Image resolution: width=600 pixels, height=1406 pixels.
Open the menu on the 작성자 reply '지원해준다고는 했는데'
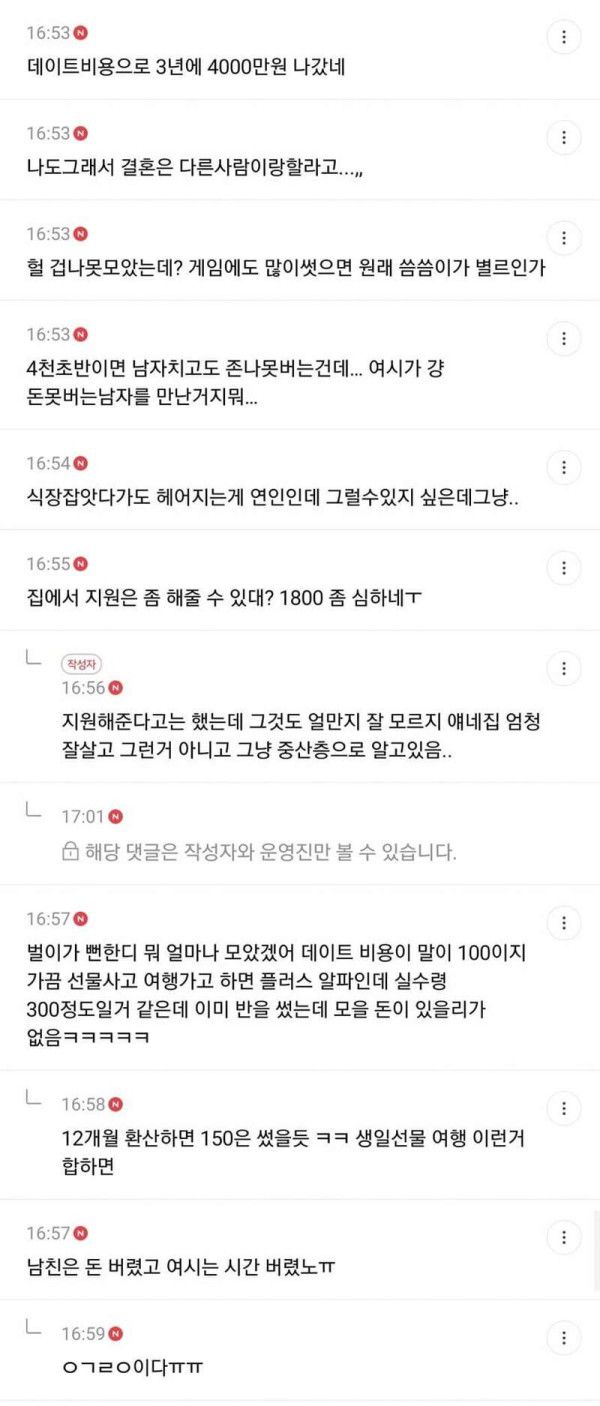564,668
